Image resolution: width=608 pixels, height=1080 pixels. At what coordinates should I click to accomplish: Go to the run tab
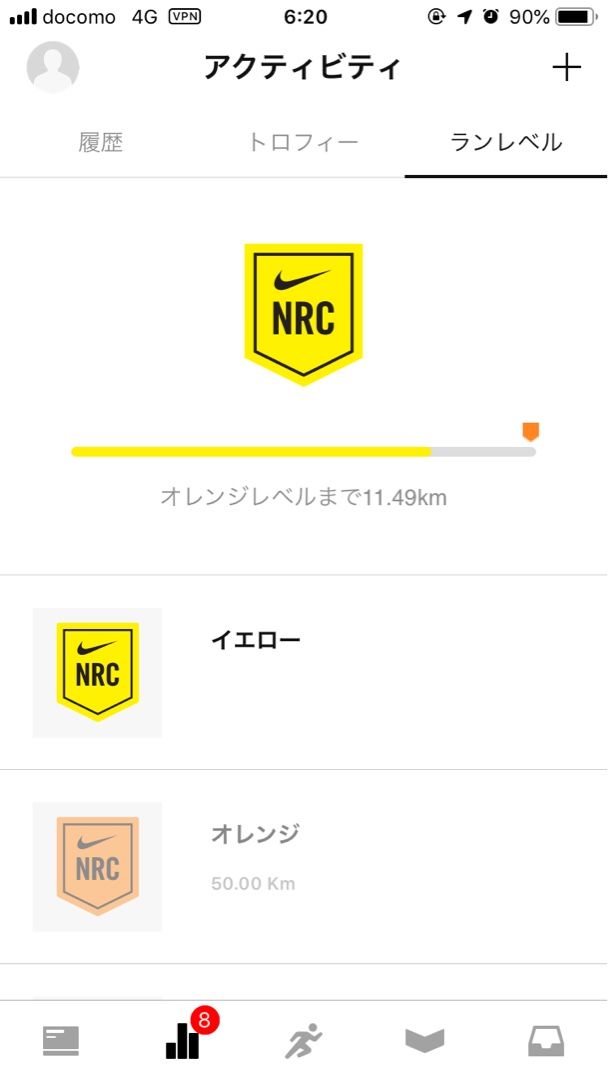point(304,1041)
